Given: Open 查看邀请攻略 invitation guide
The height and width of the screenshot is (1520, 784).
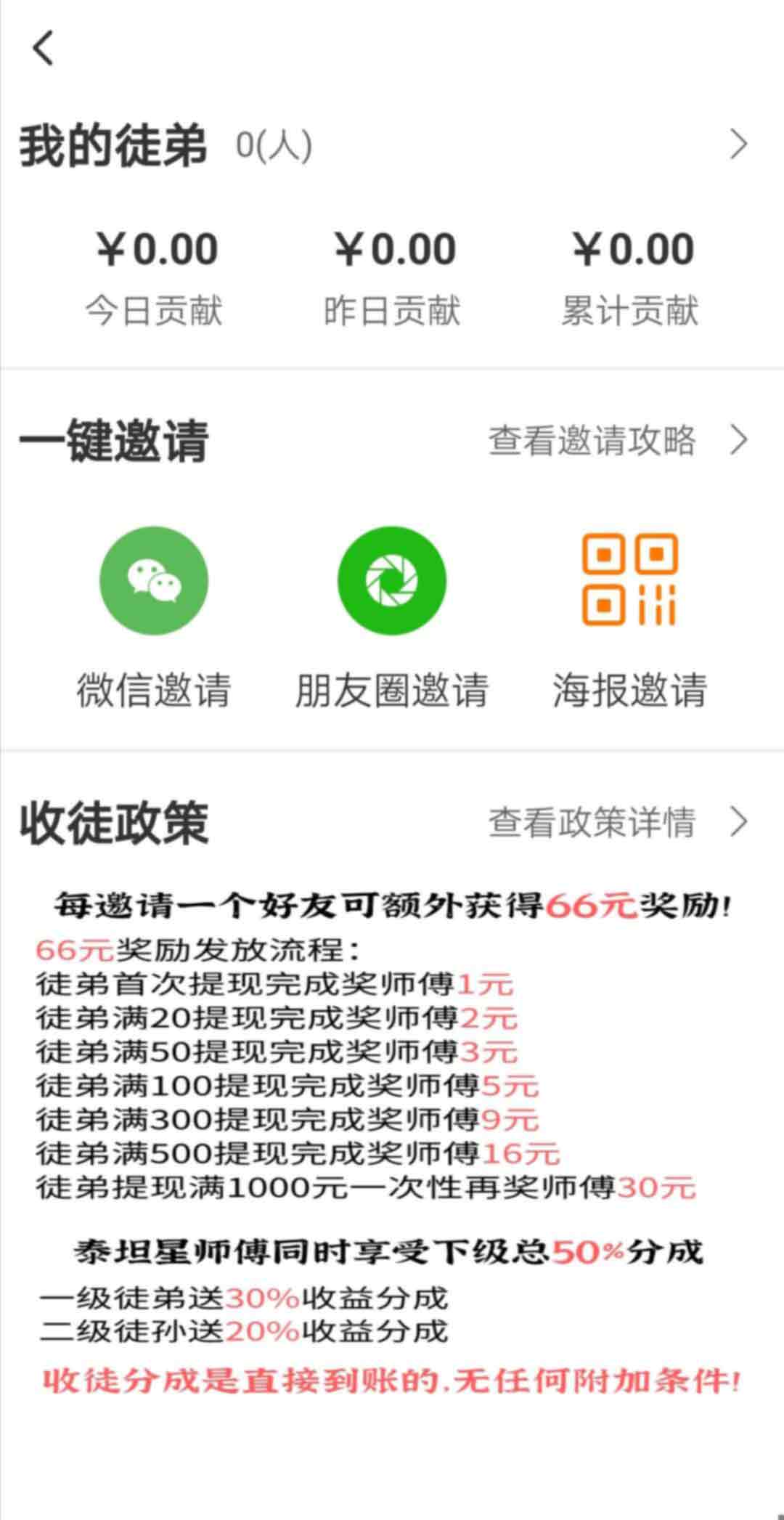Looking at the screenshot, I should point(617,440).
